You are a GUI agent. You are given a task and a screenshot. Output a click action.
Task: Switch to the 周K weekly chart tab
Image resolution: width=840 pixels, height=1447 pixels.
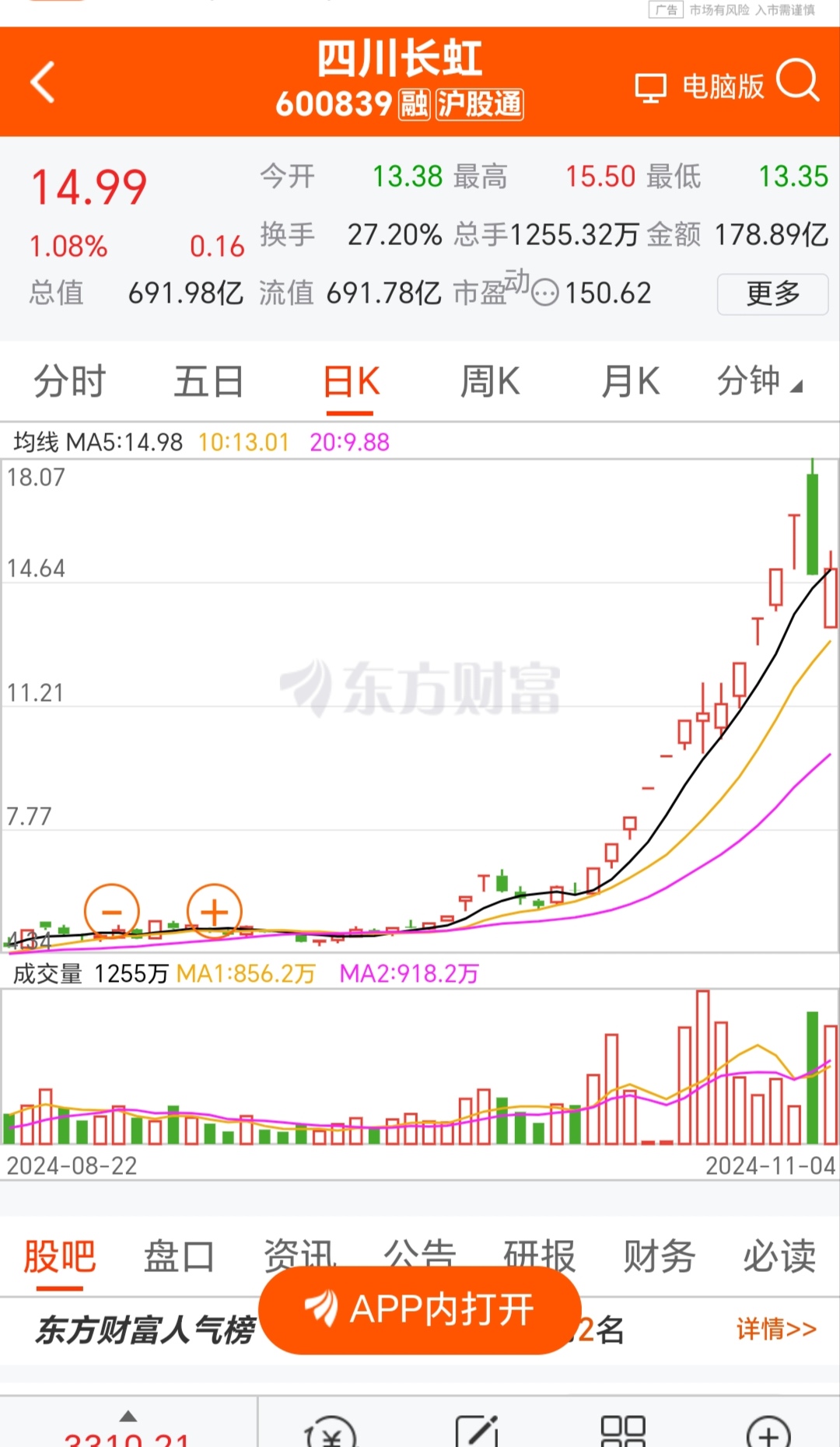tap(490, 381)
